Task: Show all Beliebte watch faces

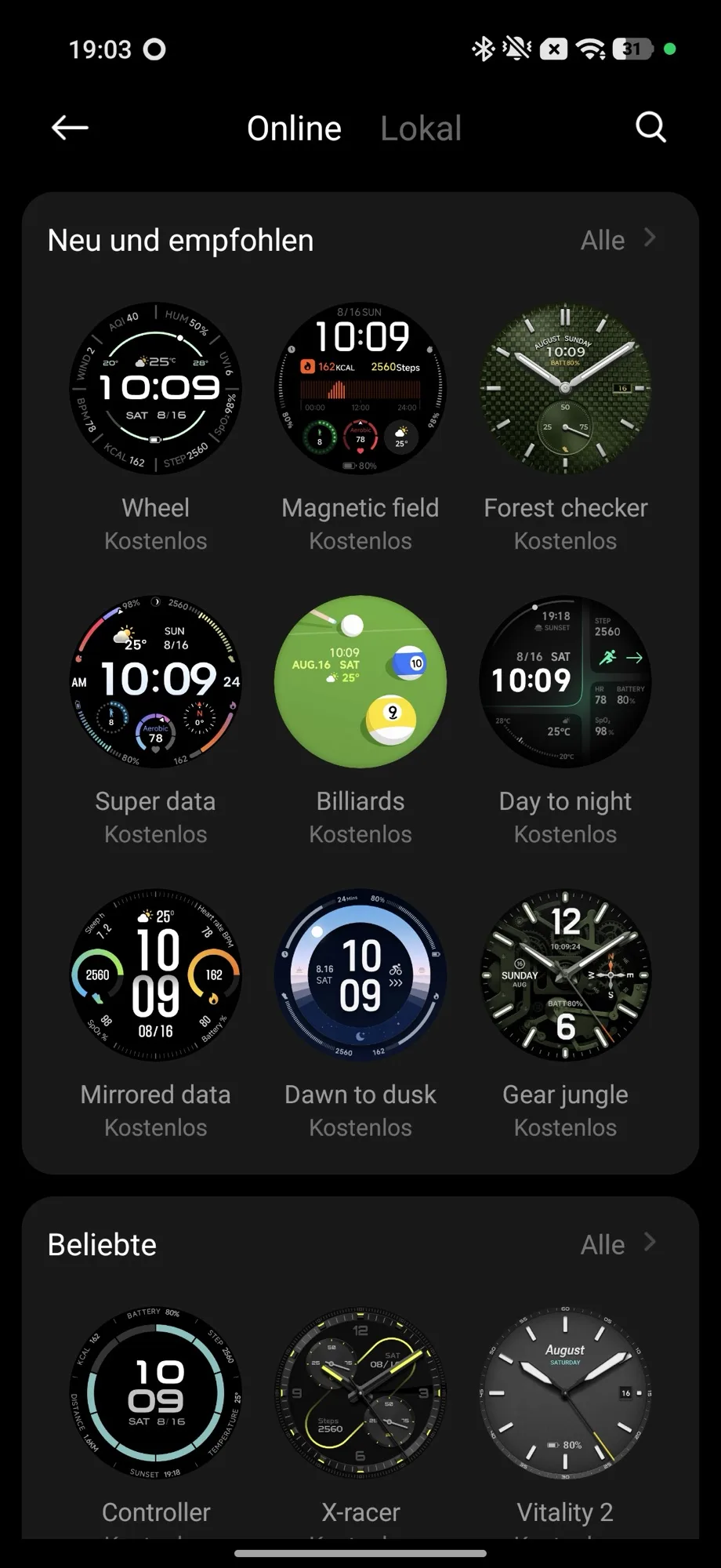Action: click(x=618, y=1244)
